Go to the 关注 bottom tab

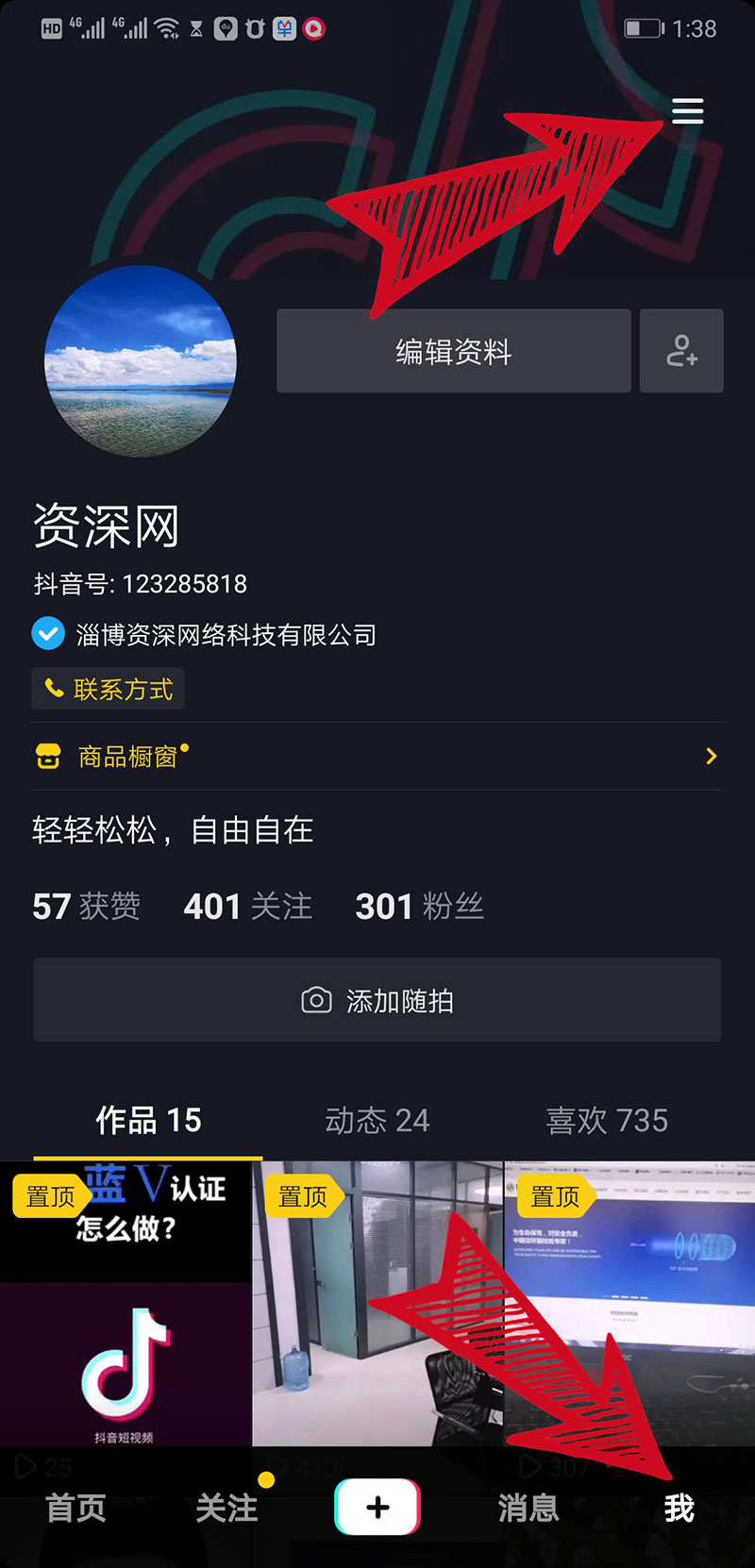(226, 1508)
